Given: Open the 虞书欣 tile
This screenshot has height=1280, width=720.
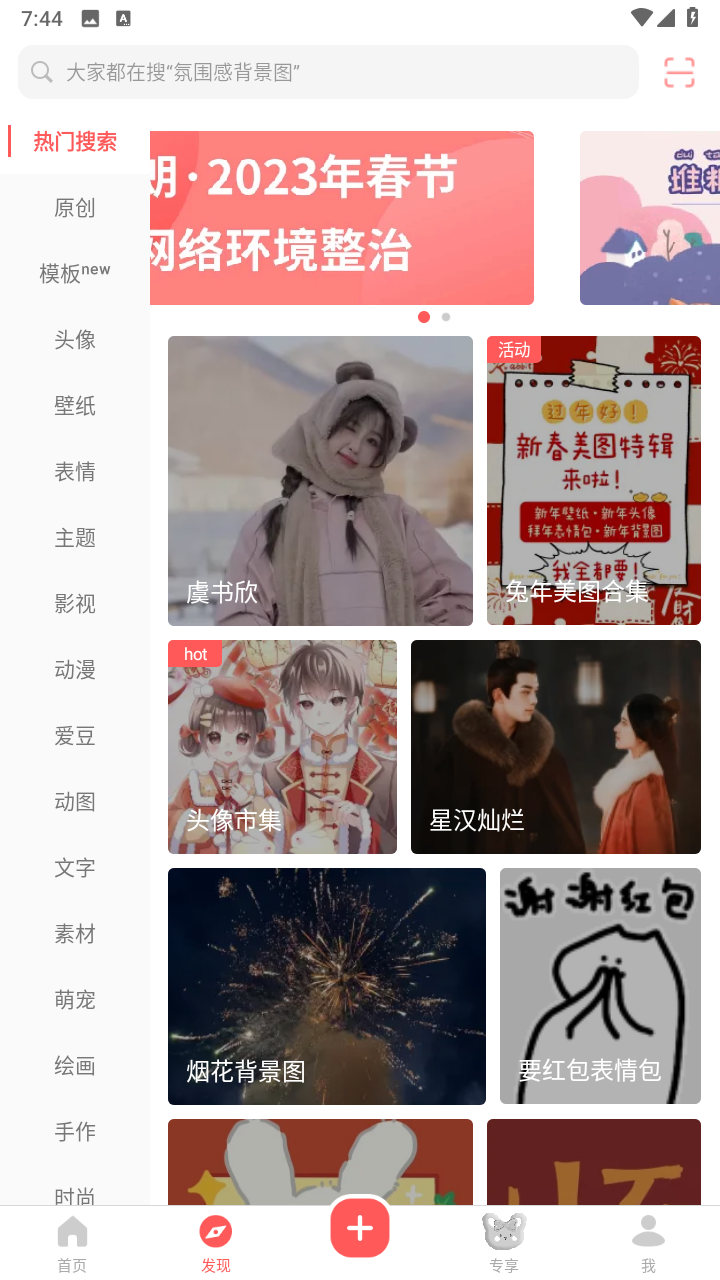Looking at the screenshot, I should pos(320,481).
